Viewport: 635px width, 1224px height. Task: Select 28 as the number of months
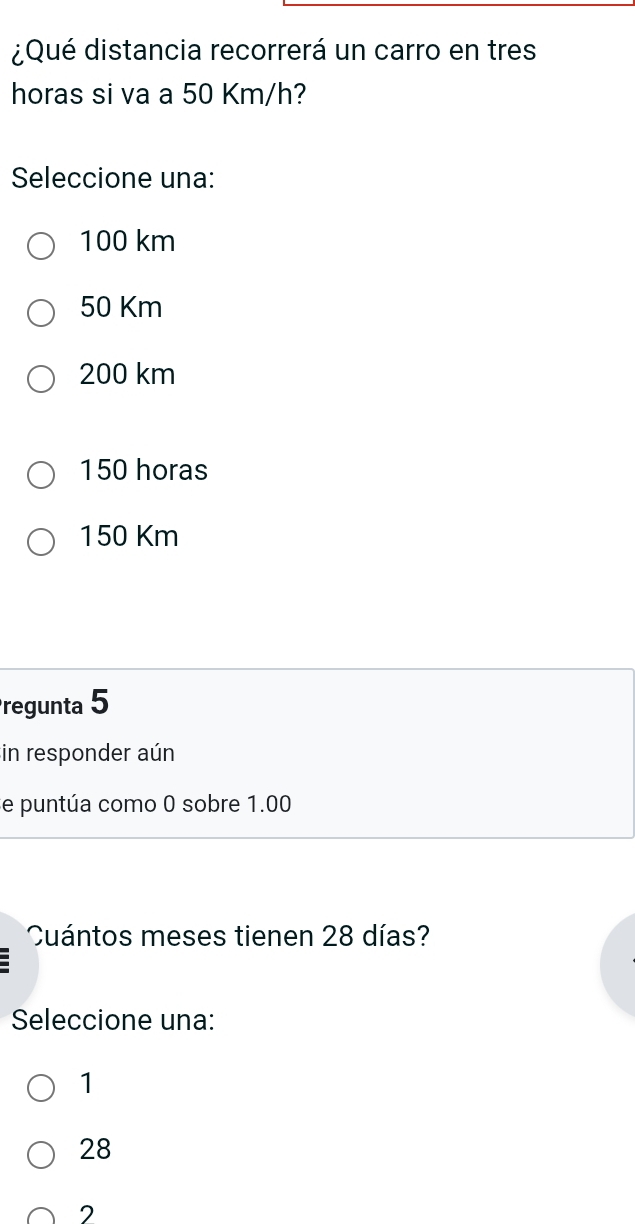point(41,1155)
